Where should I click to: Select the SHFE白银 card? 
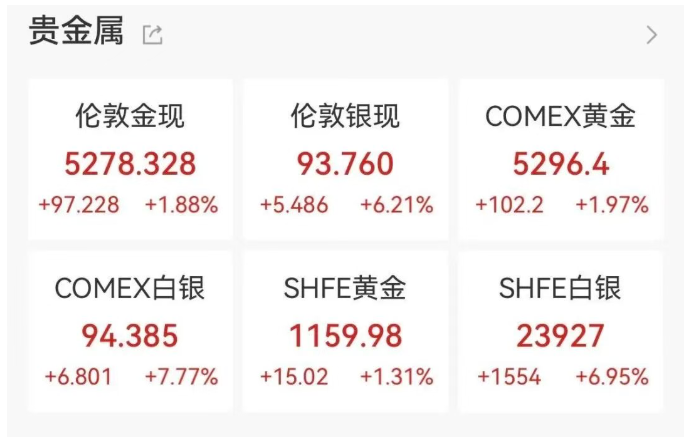pos(560,333)
